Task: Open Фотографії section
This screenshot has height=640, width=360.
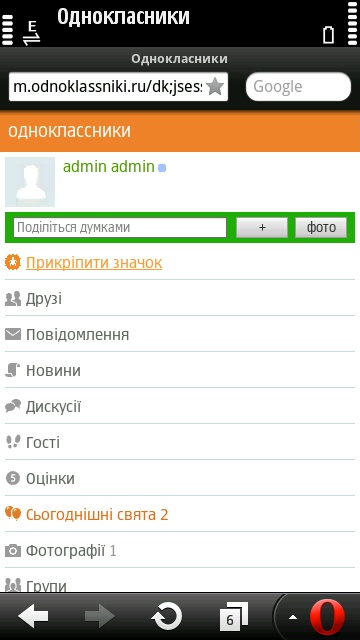Action: coord(180,551)
